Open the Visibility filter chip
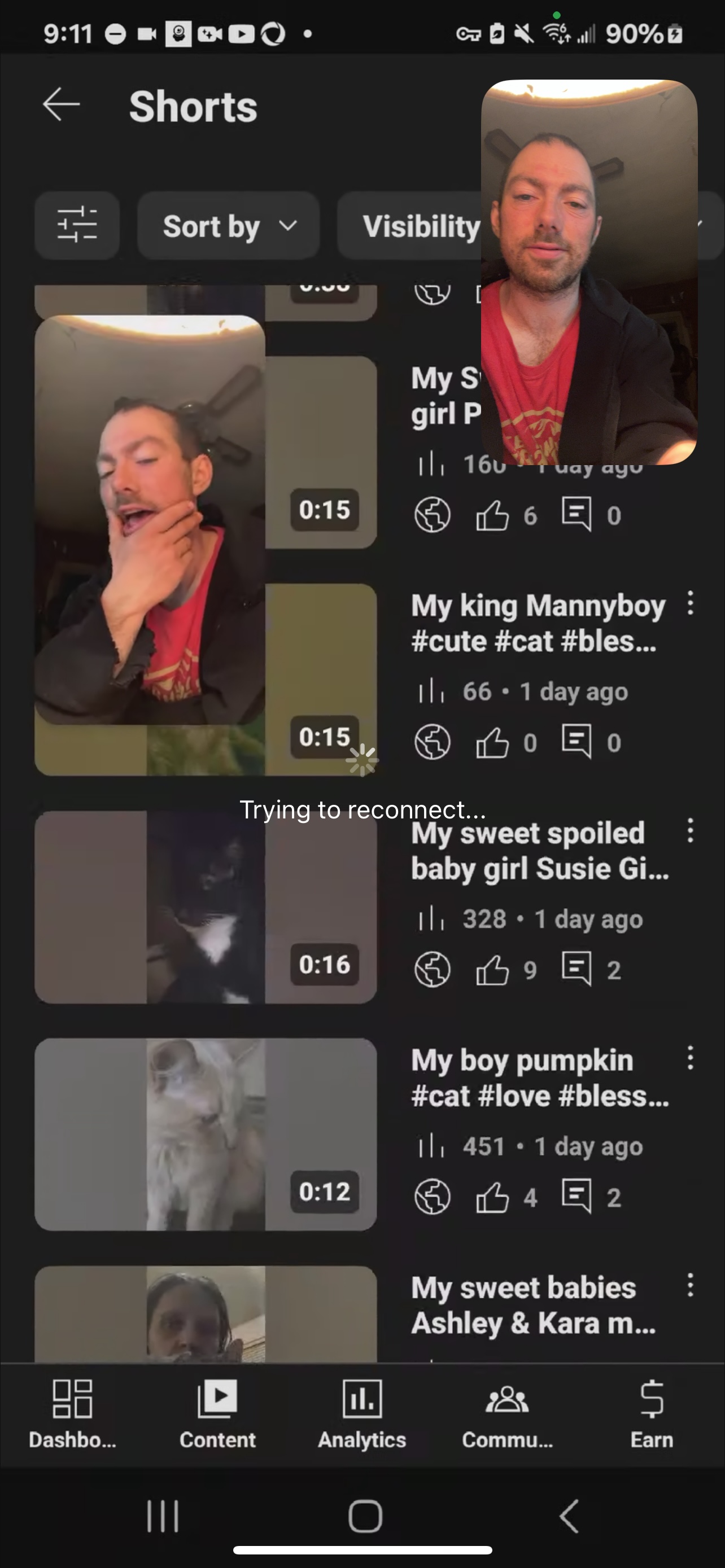This screenshot has width=725, height=1568. [x=420, y=226]
